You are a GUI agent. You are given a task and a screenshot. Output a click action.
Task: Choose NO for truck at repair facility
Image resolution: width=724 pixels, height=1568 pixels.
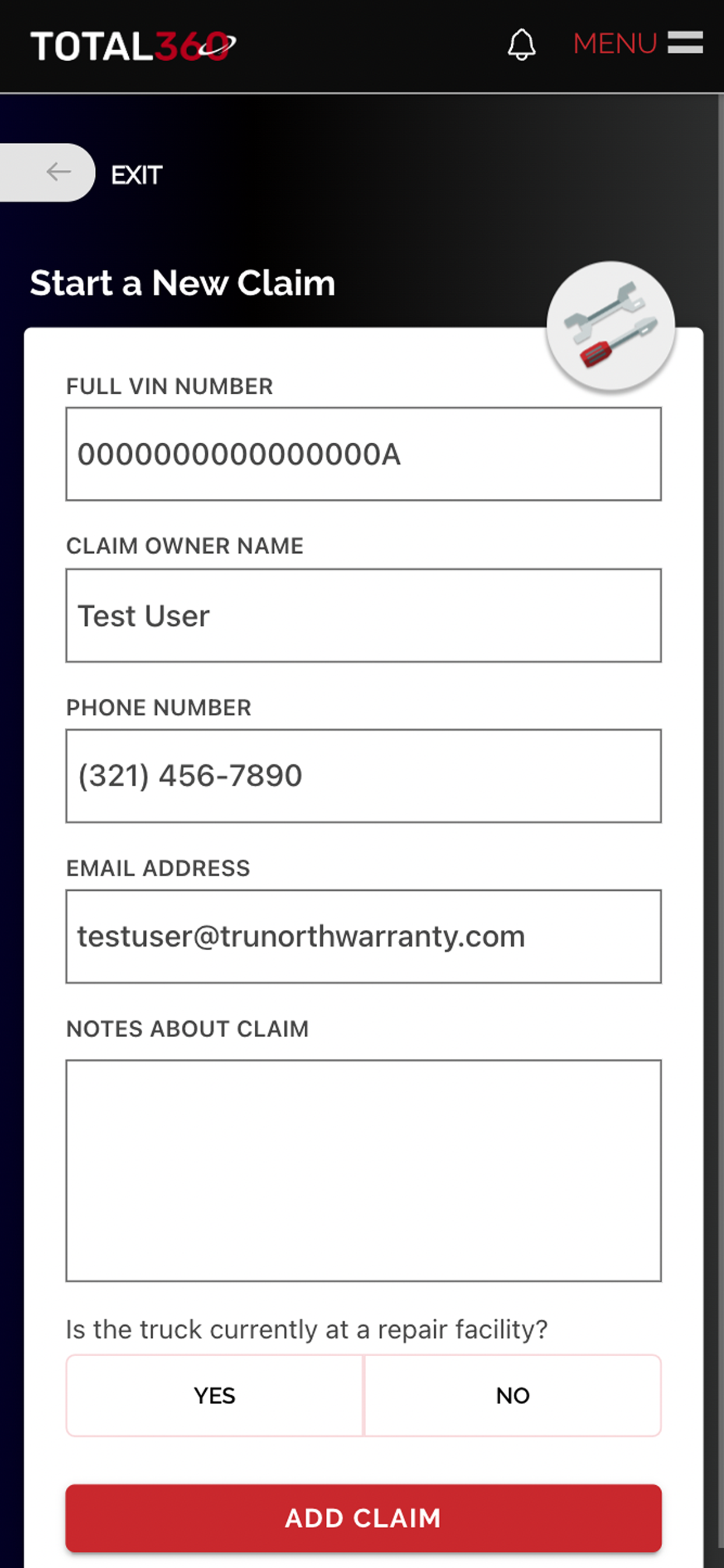click(513, 1395)
